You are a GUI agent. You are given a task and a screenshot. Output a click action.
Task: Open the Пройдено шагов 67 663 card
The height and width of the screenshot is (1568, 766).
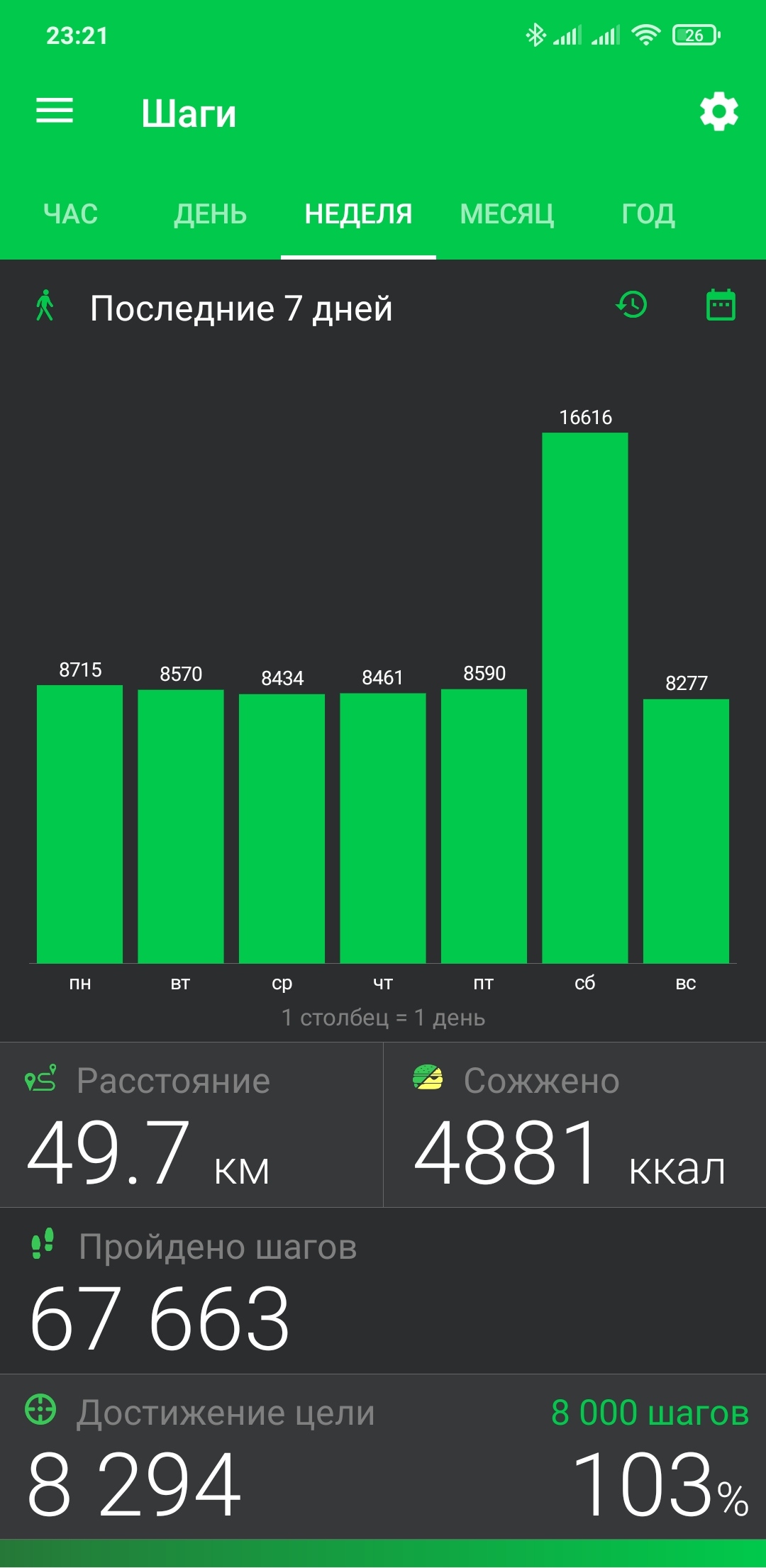click(x=383, y=1291)
